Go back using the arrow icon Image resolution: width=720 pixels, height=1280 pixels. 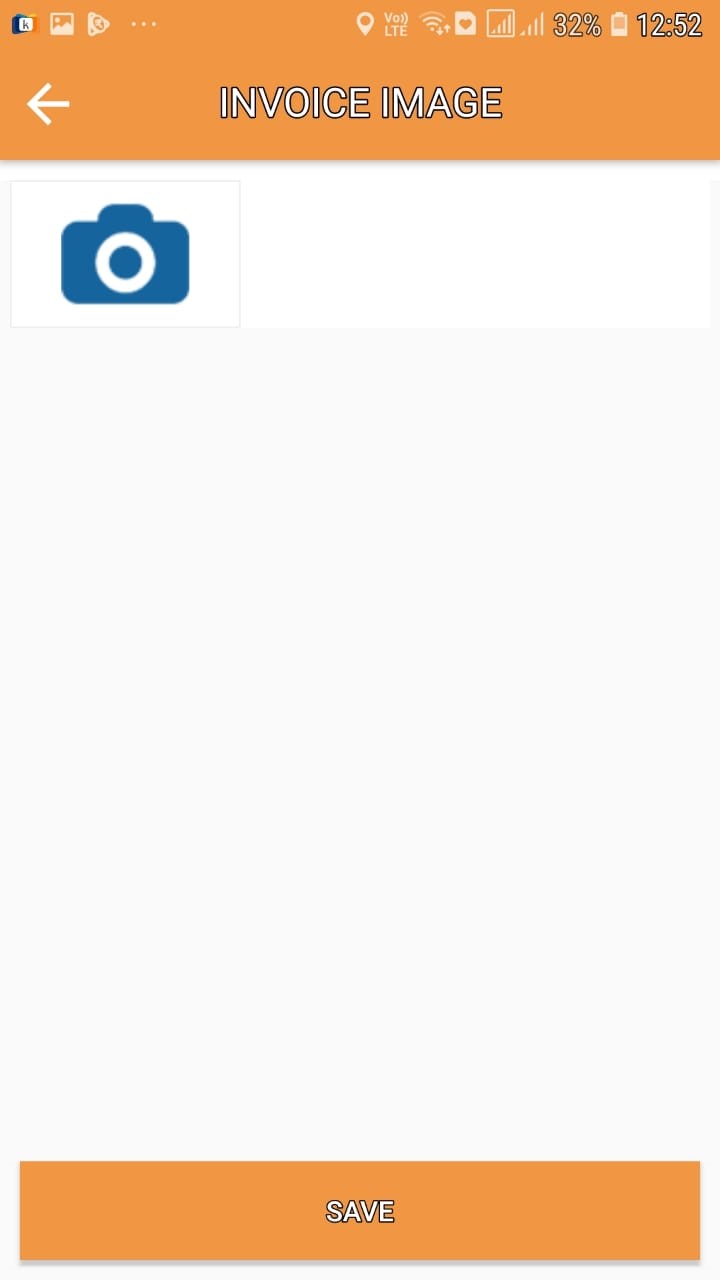click(48, 104)
